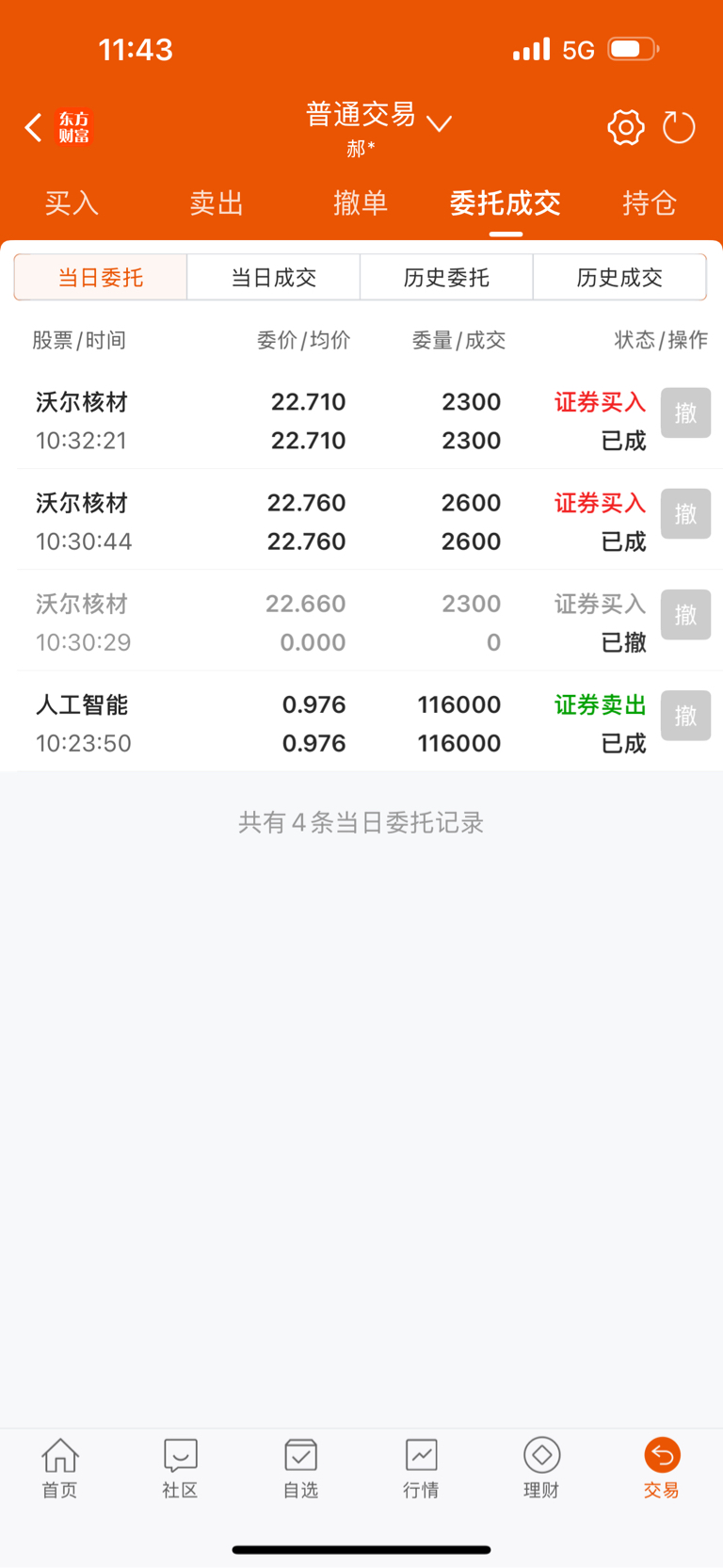This screenshot has height=1568, width=723.
Task: Tap 撤 on the 10:30:44 沃尔核材 order
Action: [x=685, y=514]
